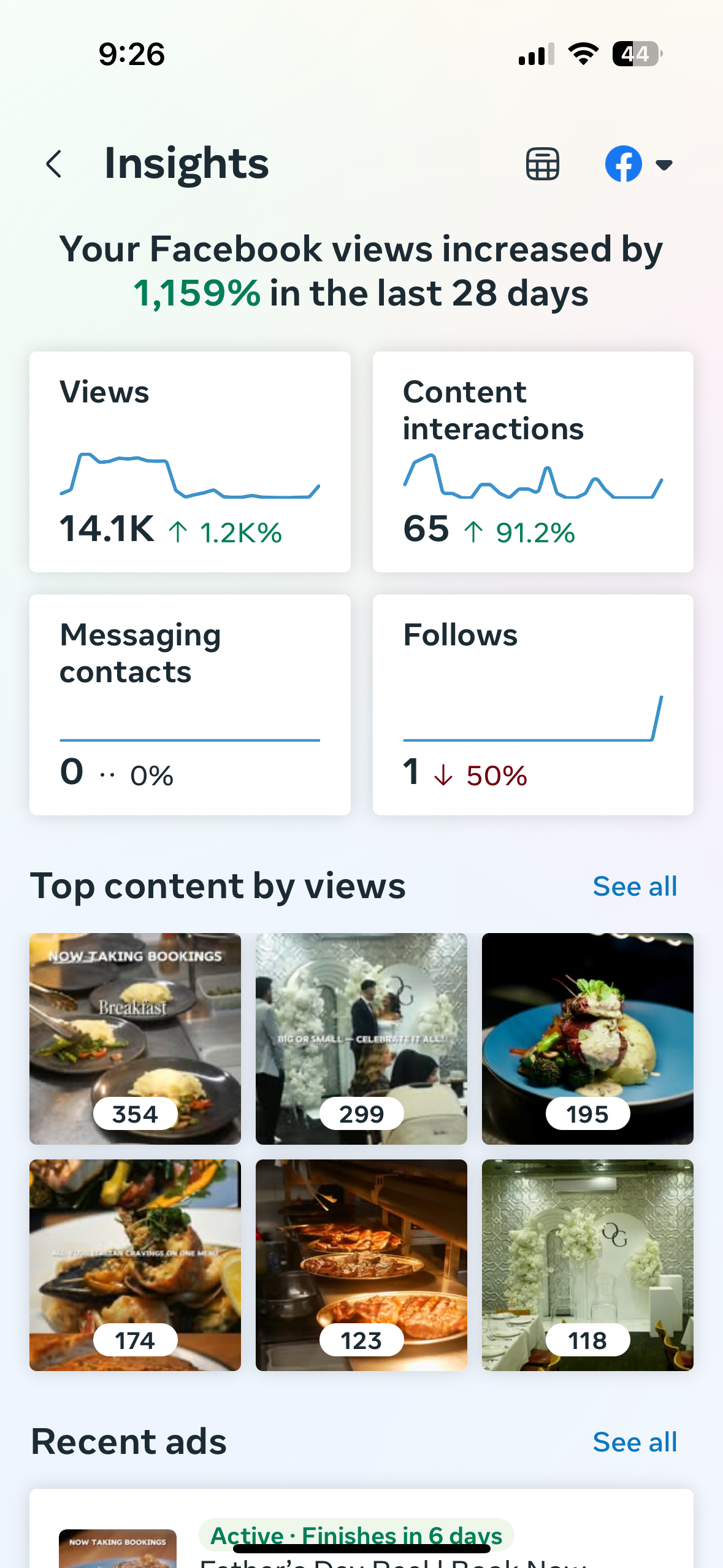Open the Content interactions card

click(x=532, y=461)
